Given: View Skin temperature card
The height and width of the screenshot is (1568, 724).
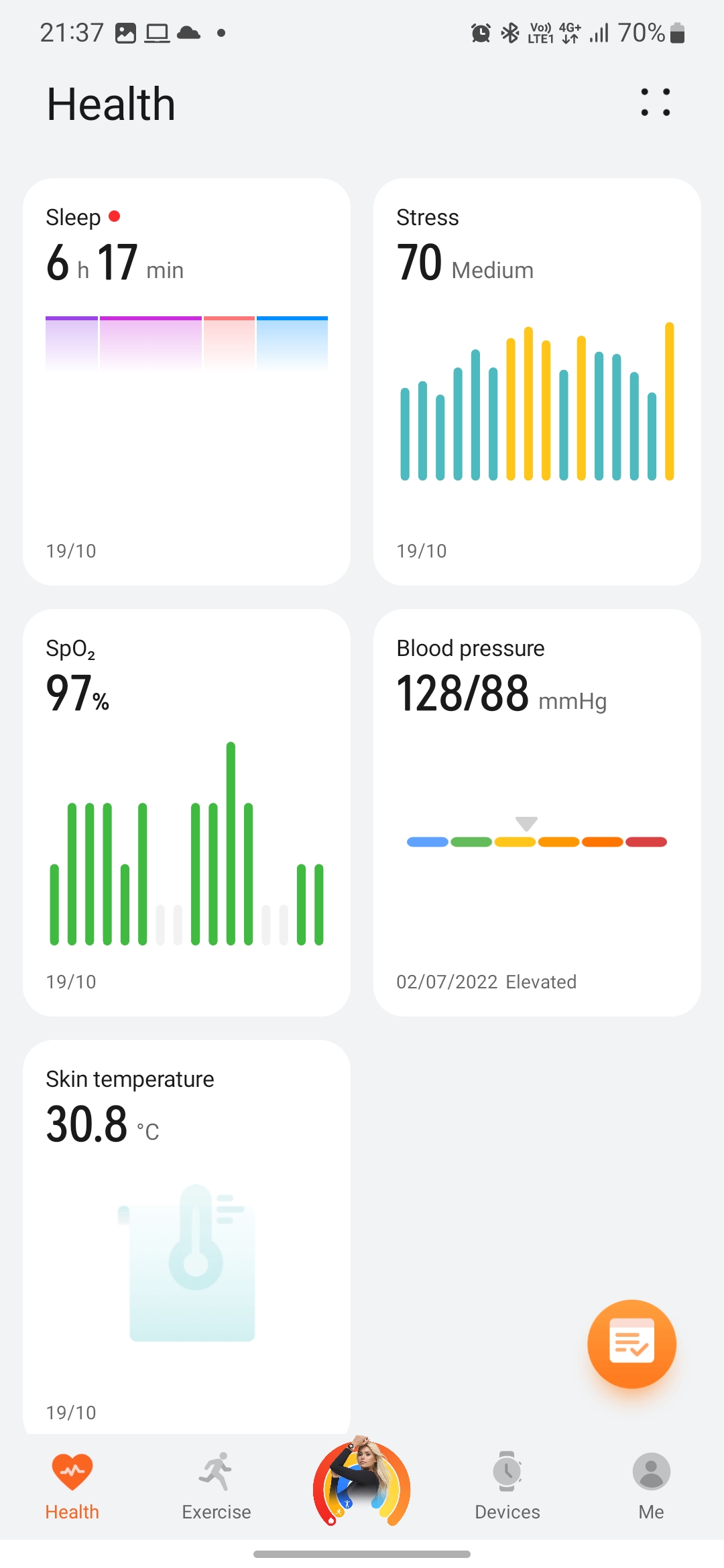Looking at the screenshot, I should click(x=186, y=1236).
